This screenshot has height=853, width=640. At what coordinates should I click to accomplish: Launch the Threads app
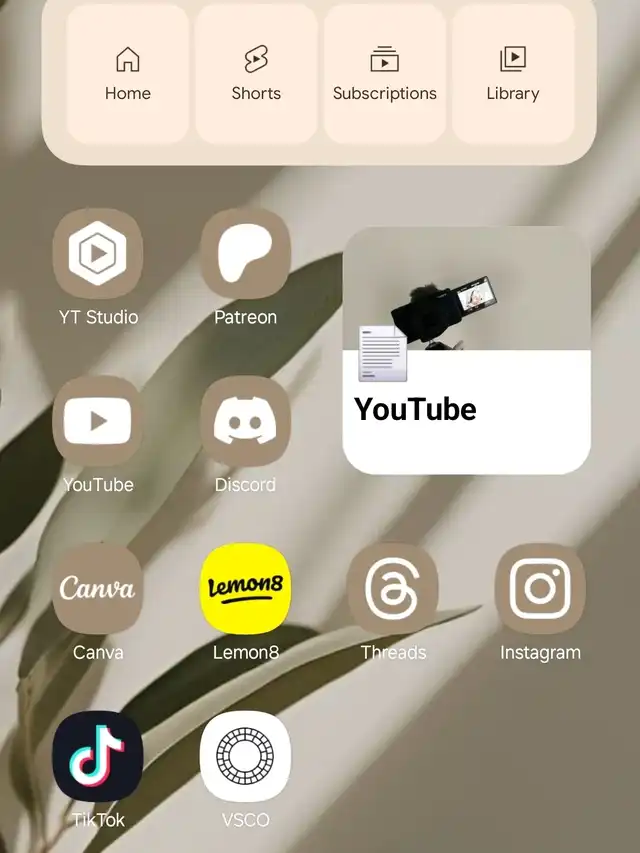coord(393,589)
